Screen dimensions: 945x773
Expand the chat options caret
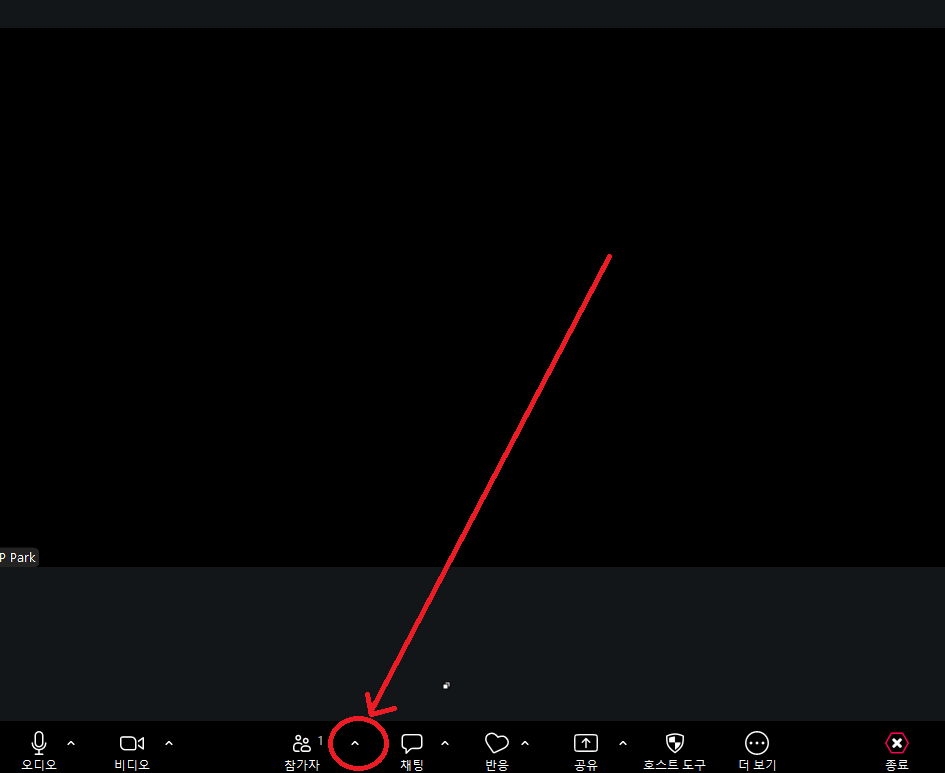click(x=445, y=743)
